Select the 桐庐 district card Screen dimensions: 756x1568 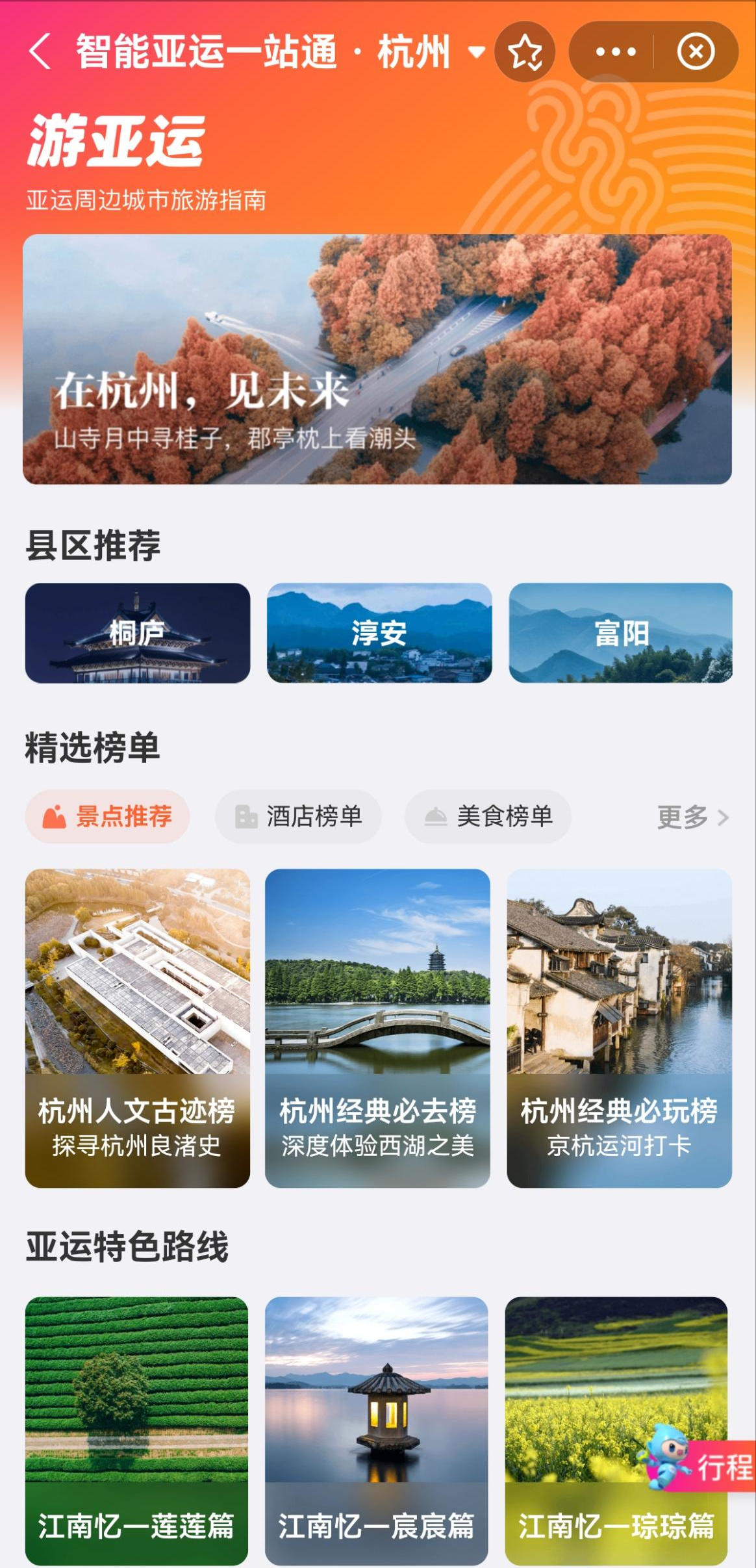[138, 633]
